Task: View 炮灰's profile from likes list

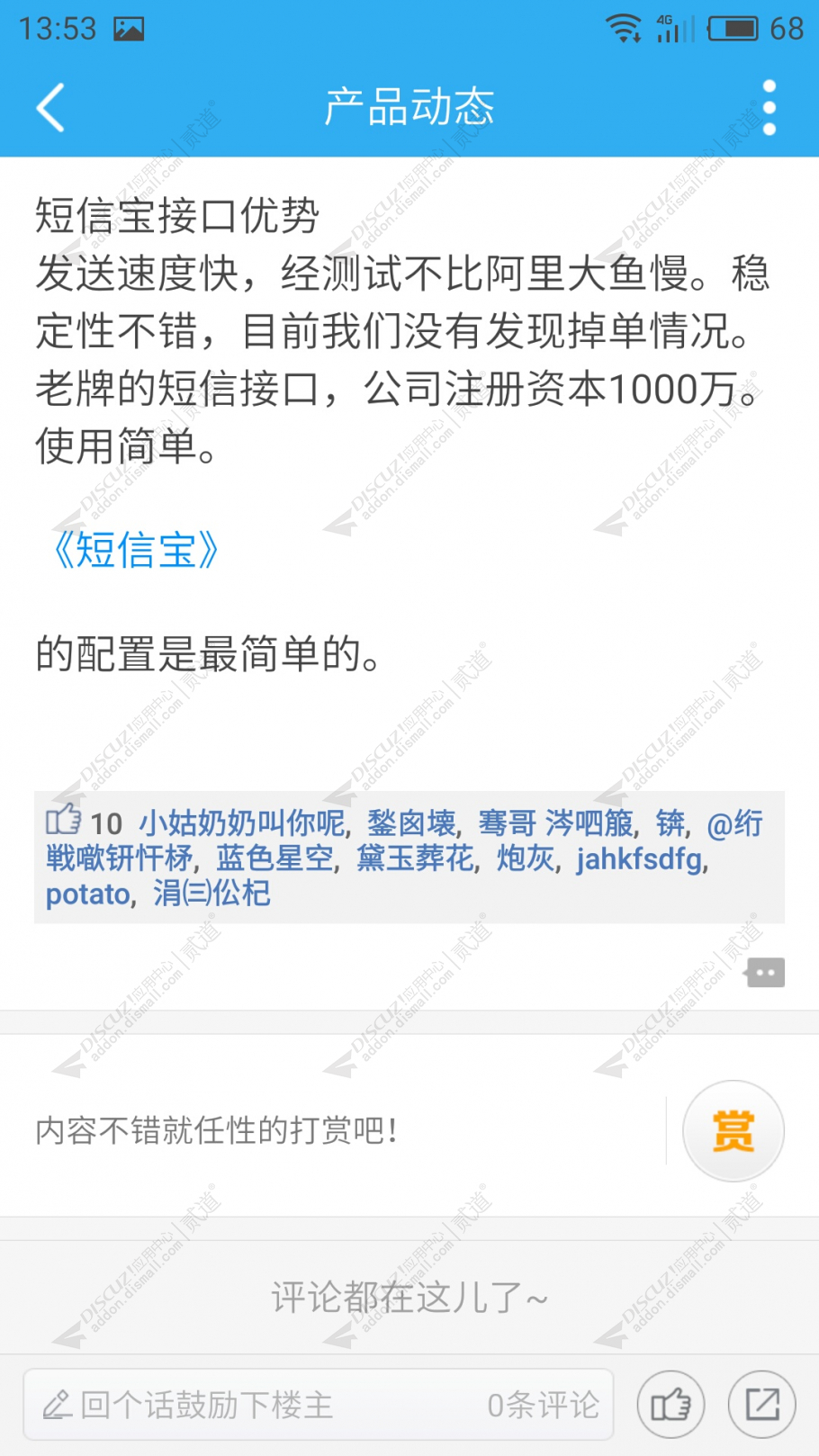Action: pos(526,858)
